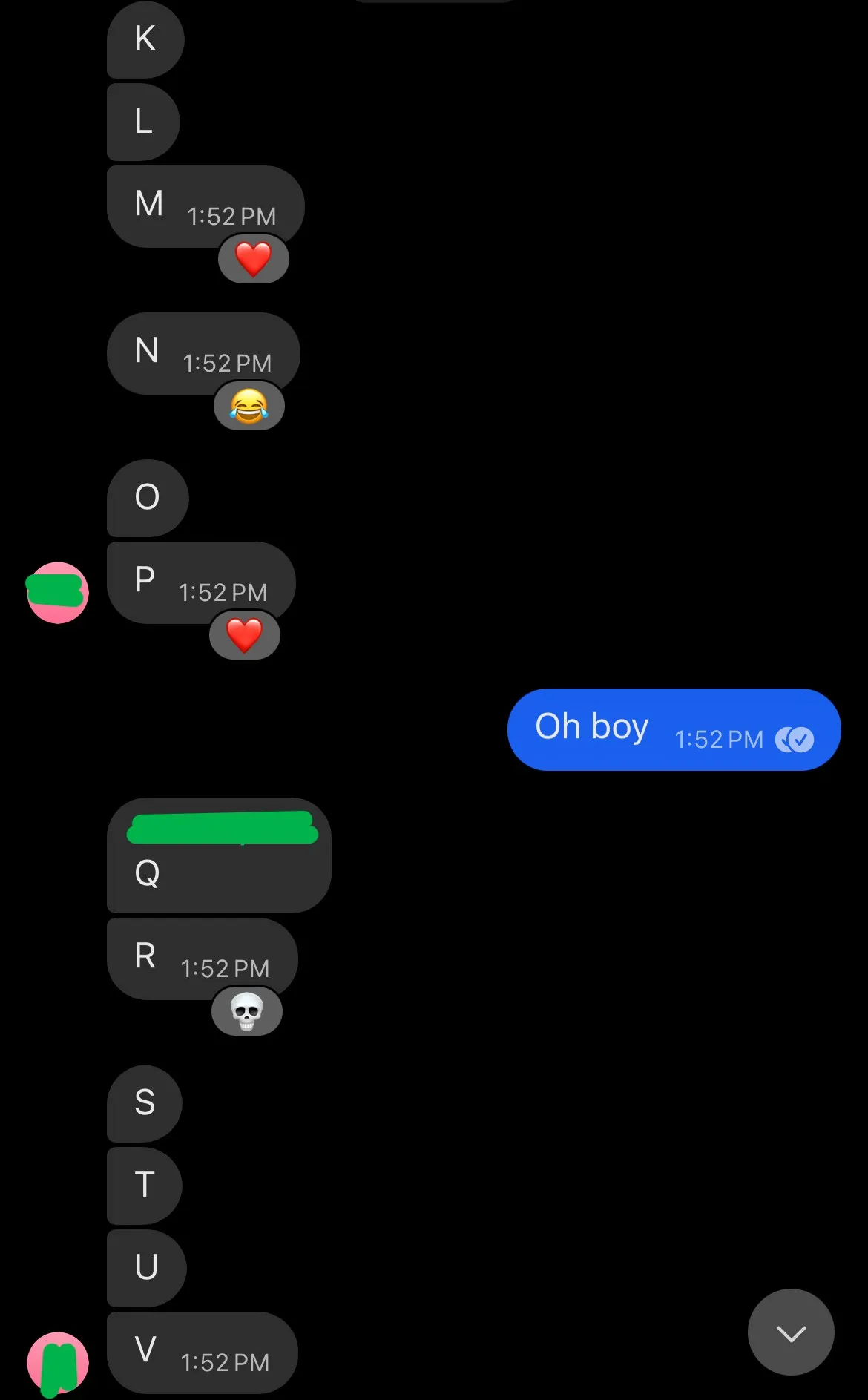Open sender's avatar next to message P

click(58, 593)
